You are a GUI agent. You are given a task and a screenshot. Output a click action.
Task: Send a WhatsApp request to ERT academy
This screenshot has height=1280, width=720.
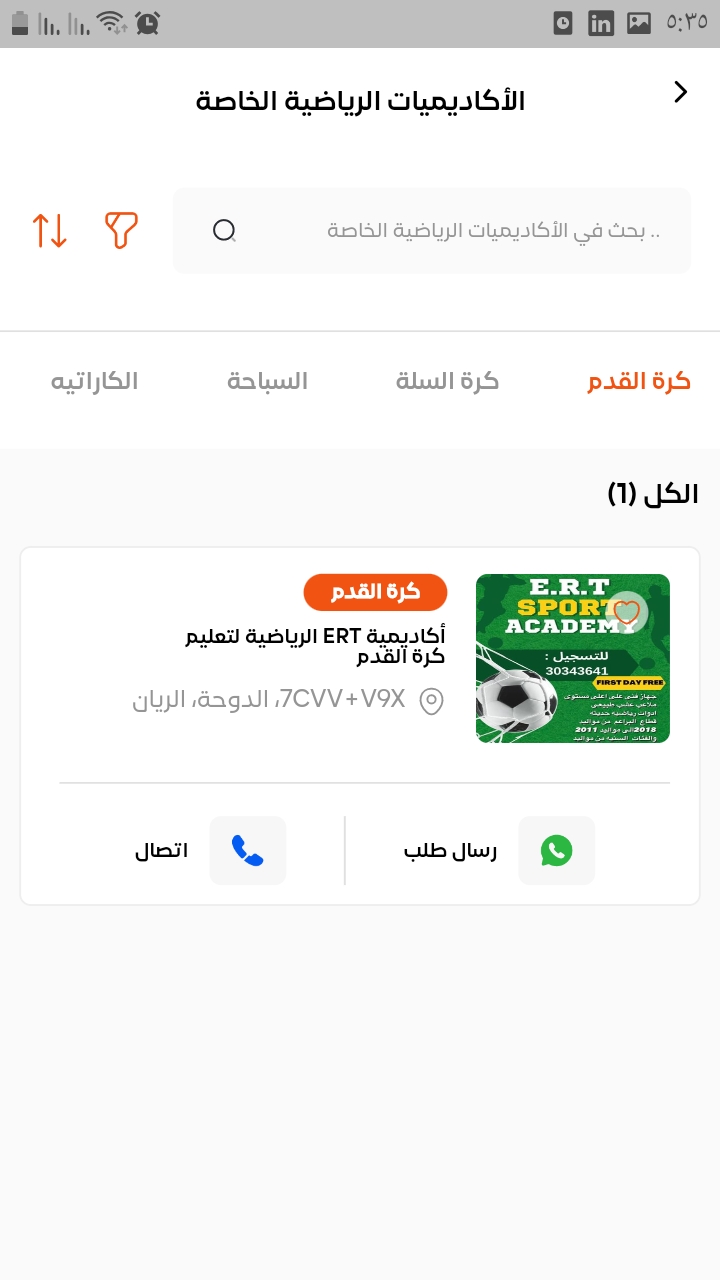tap(499, 851)
